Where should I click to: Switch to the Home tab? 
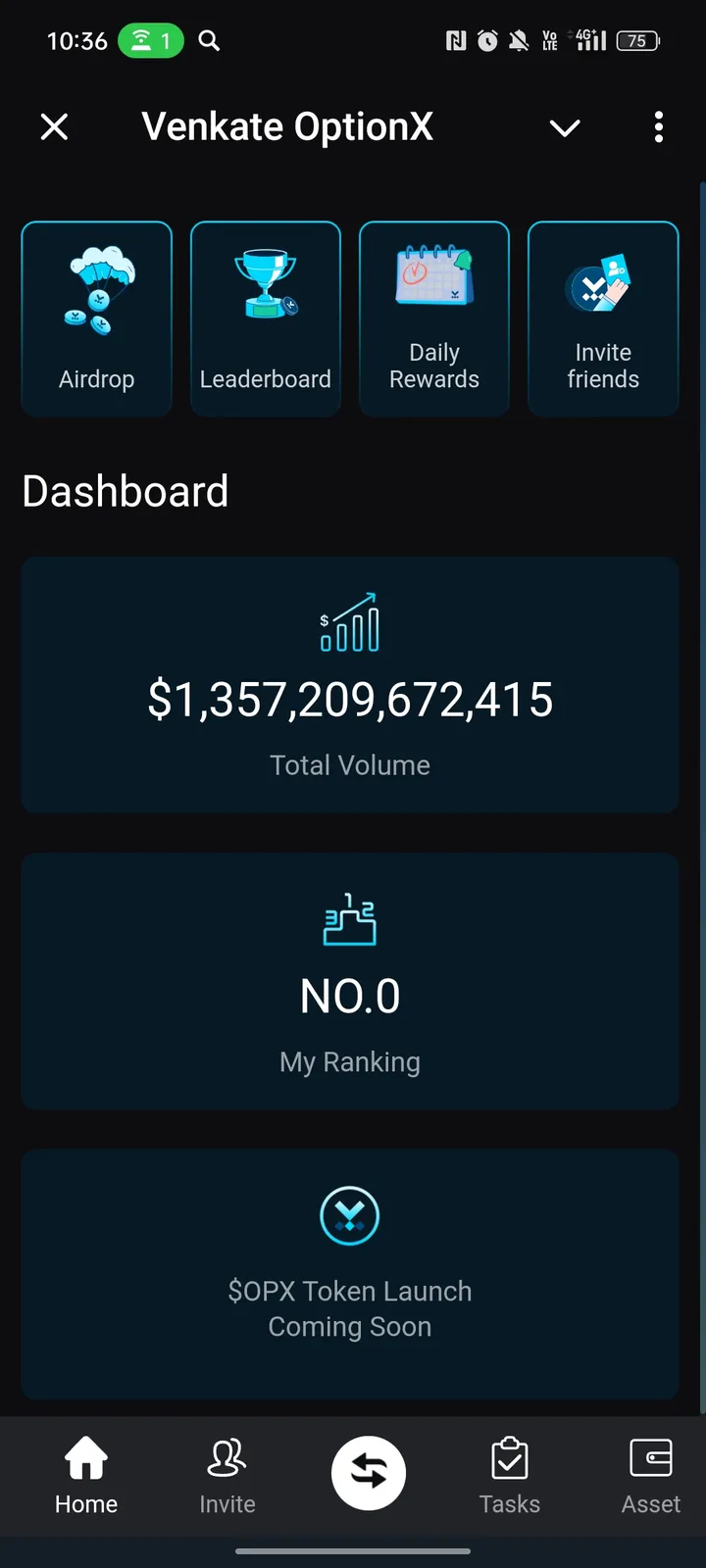point(86,1475)
